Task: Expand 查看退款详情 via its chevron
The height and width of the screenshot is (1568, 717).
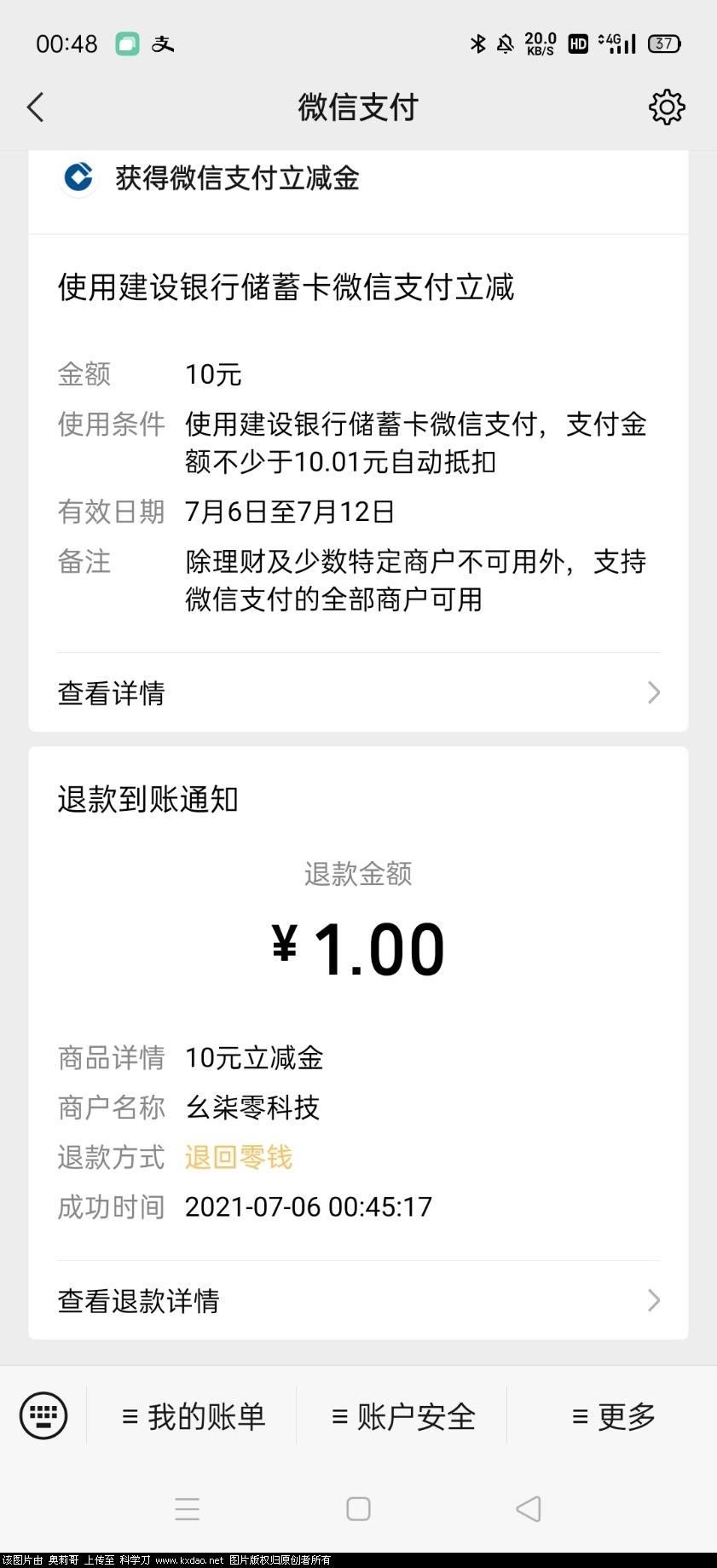Action: tap(653, 1301)
